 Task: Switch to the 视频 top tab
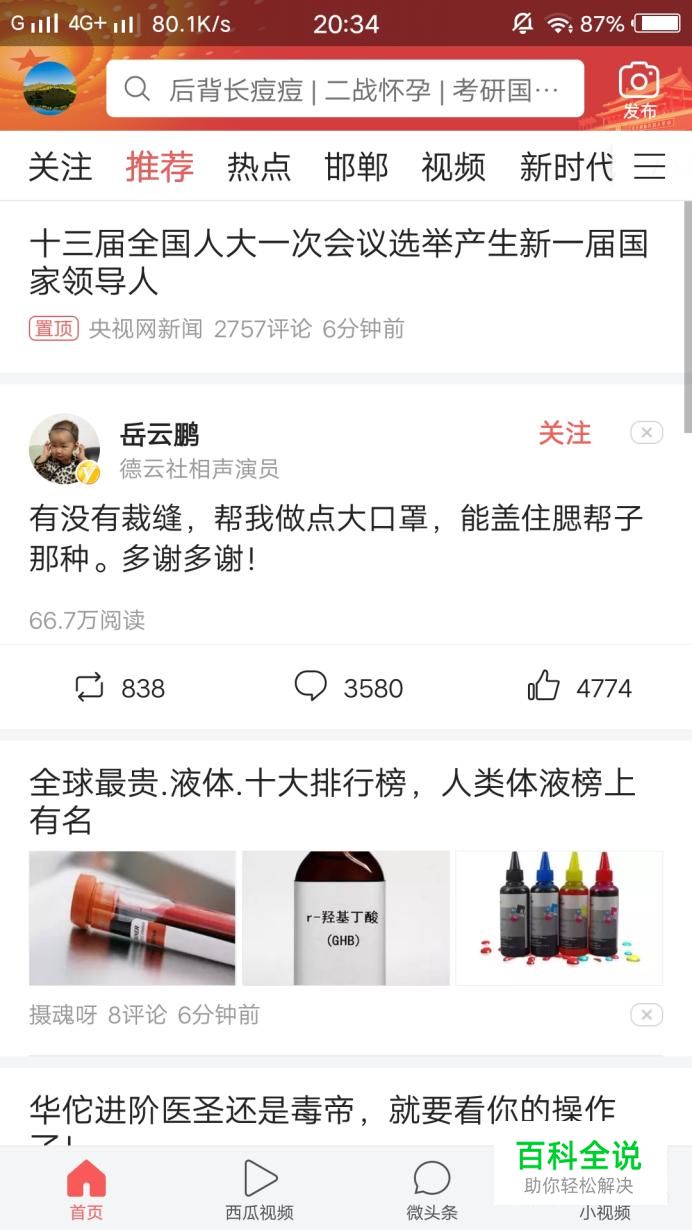[x=453, y=167]
